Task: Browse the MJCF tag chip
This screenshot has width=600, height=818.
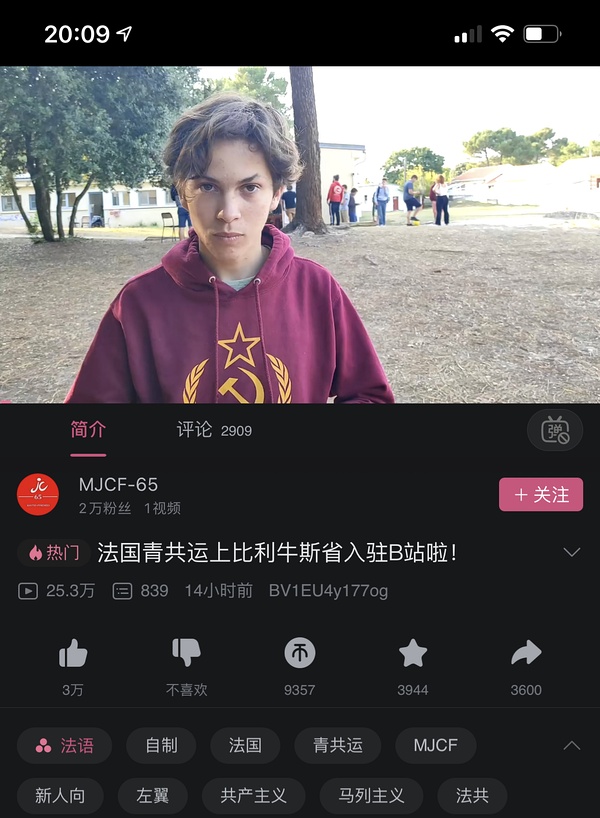Action: 435,745
